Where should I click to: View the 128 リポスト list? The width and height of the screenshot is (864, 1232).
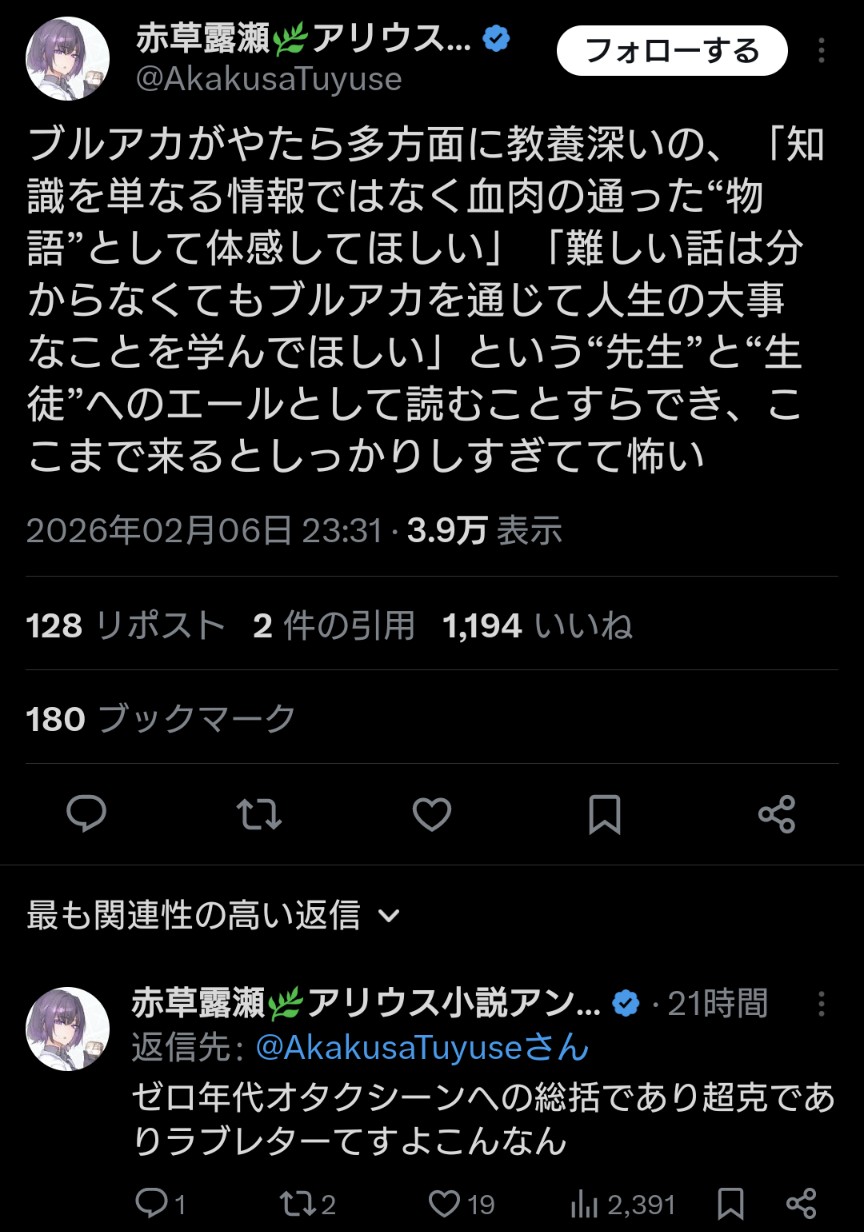pos(126,626)
